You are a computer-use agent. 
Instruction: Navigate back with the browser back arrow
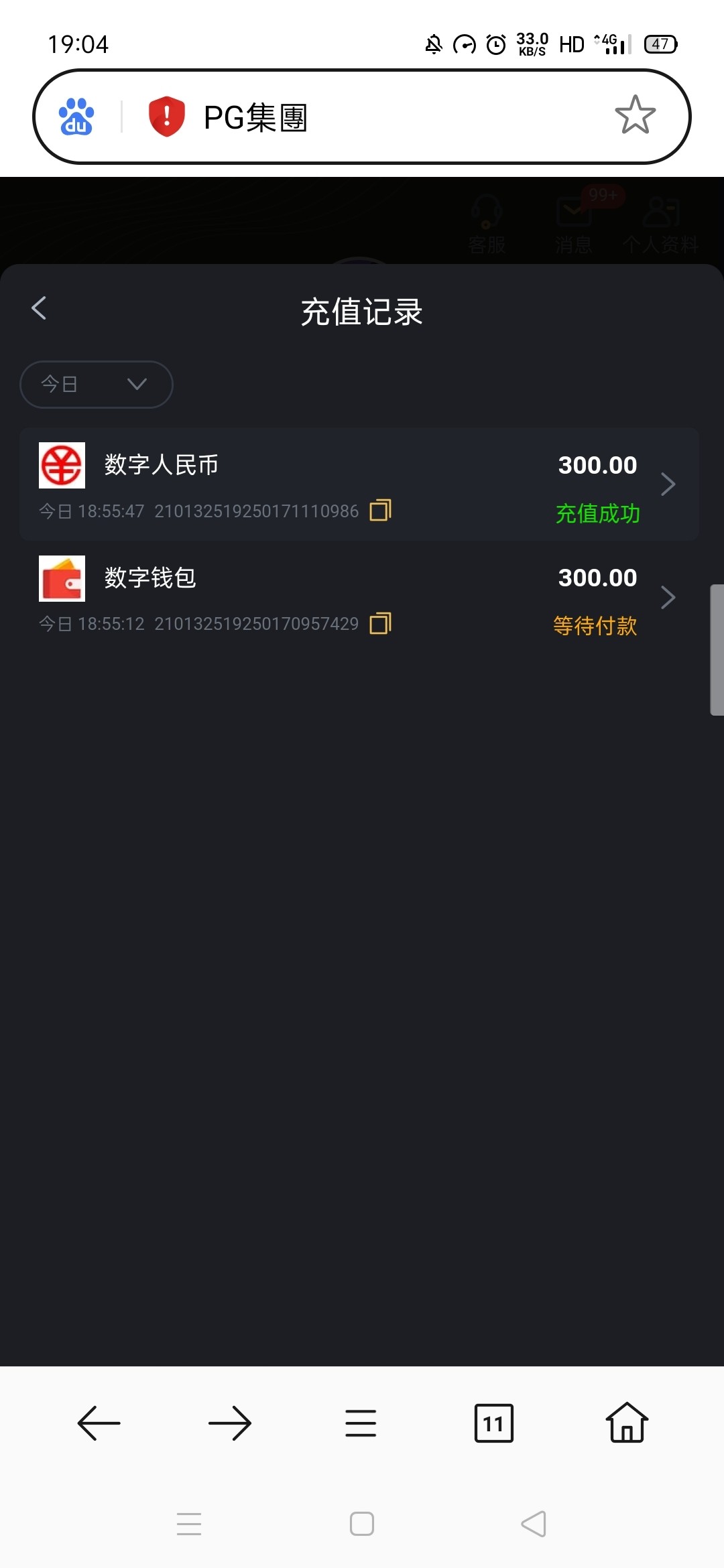click(x=99, y=1423)
